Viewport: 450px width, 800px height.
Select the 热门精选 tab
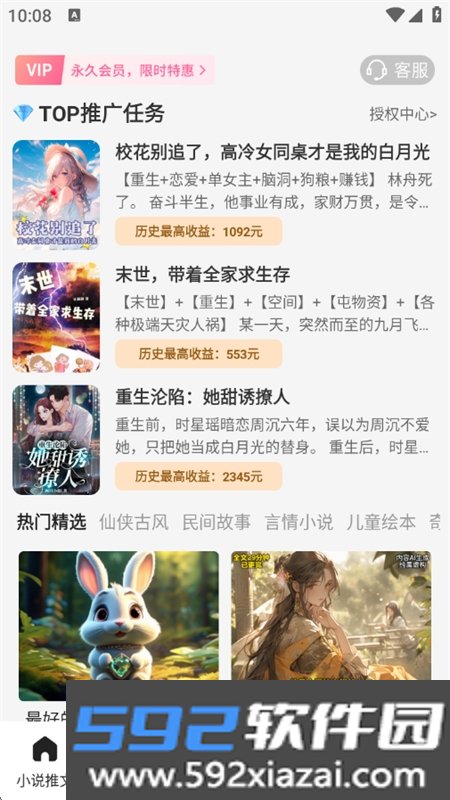pos(52,522)
